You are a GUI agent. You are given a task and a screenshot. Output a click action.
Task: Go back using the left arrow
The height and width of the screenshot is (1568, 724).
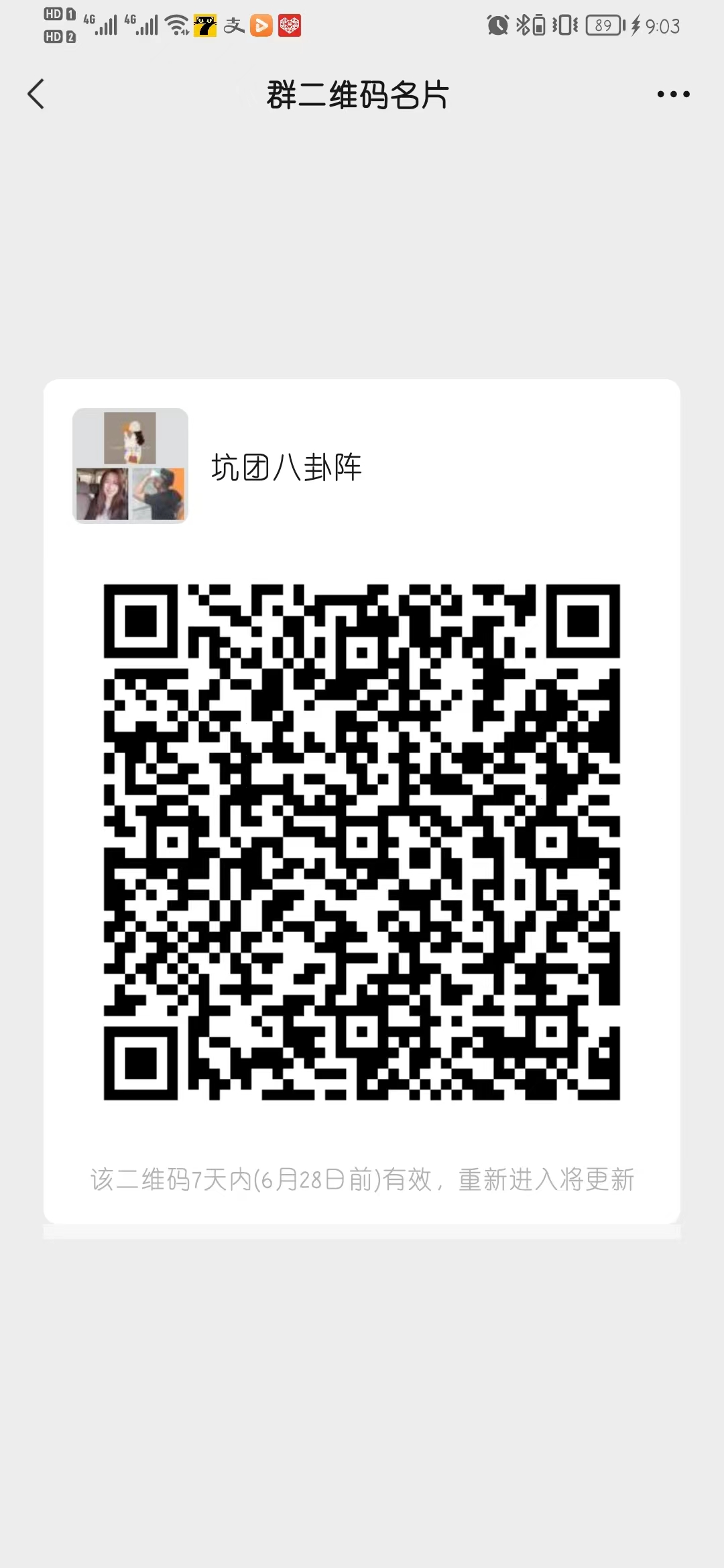pos(37,94)
